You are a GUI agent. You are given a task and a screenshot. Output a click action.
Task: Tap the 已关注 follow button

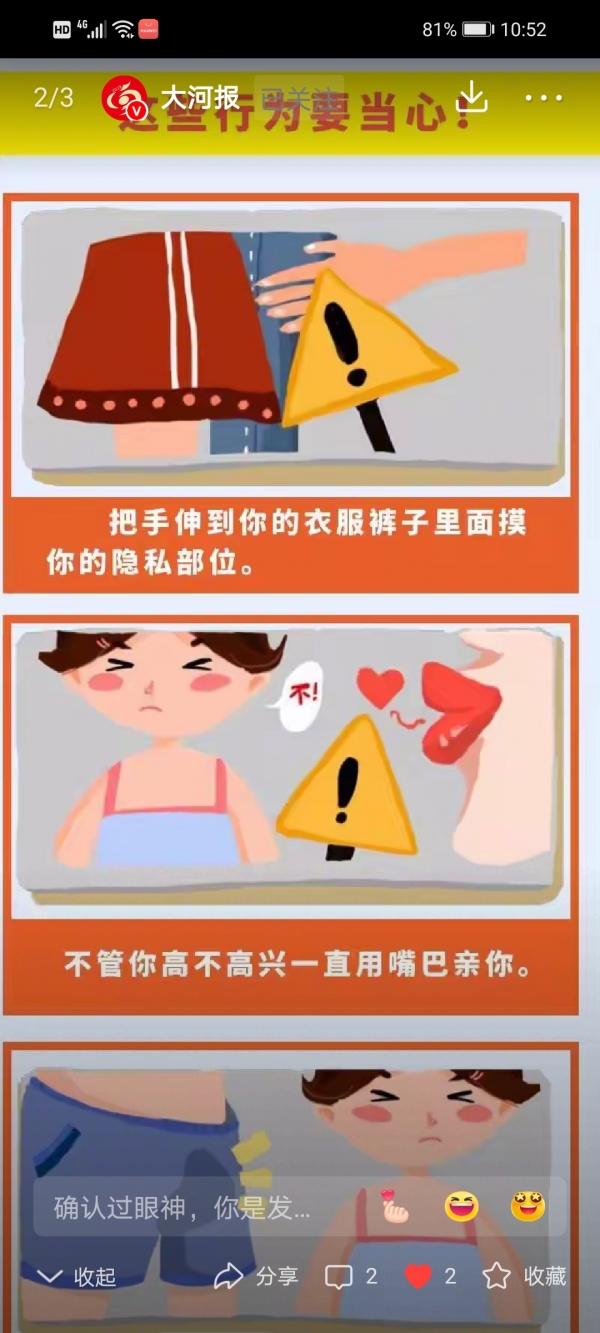click(299, 98)
